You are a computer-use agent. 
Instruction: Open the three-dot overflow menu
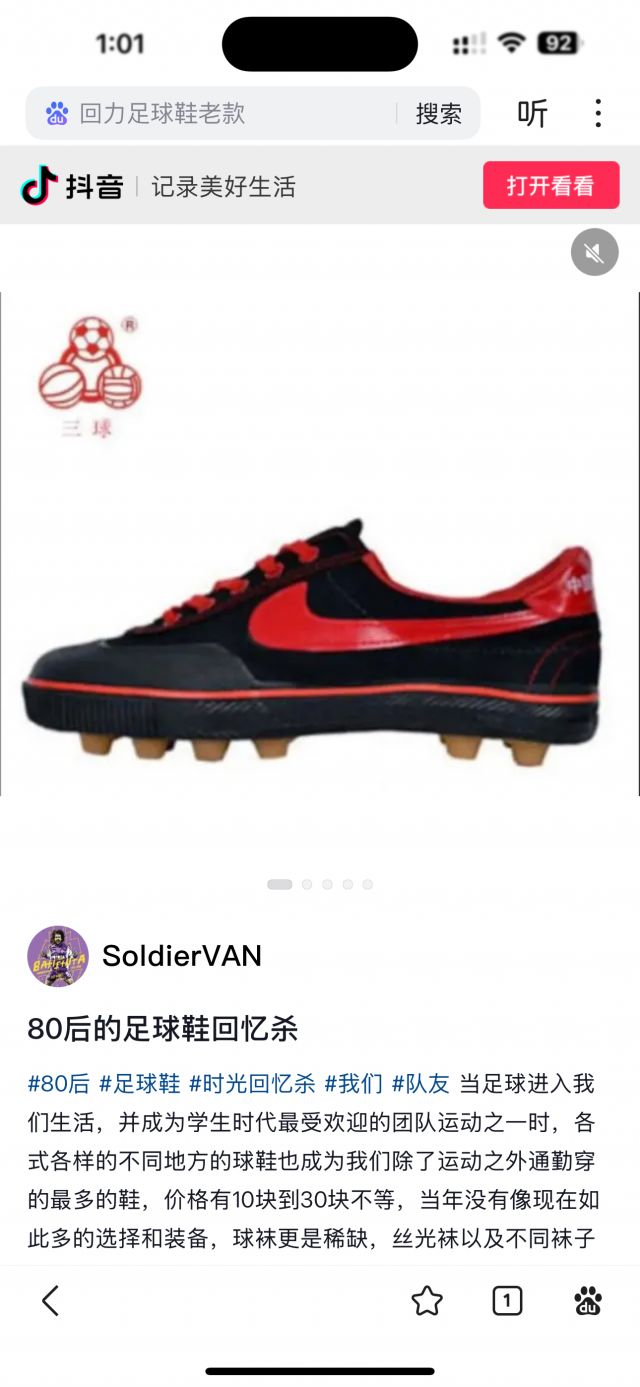coord(597,113)
